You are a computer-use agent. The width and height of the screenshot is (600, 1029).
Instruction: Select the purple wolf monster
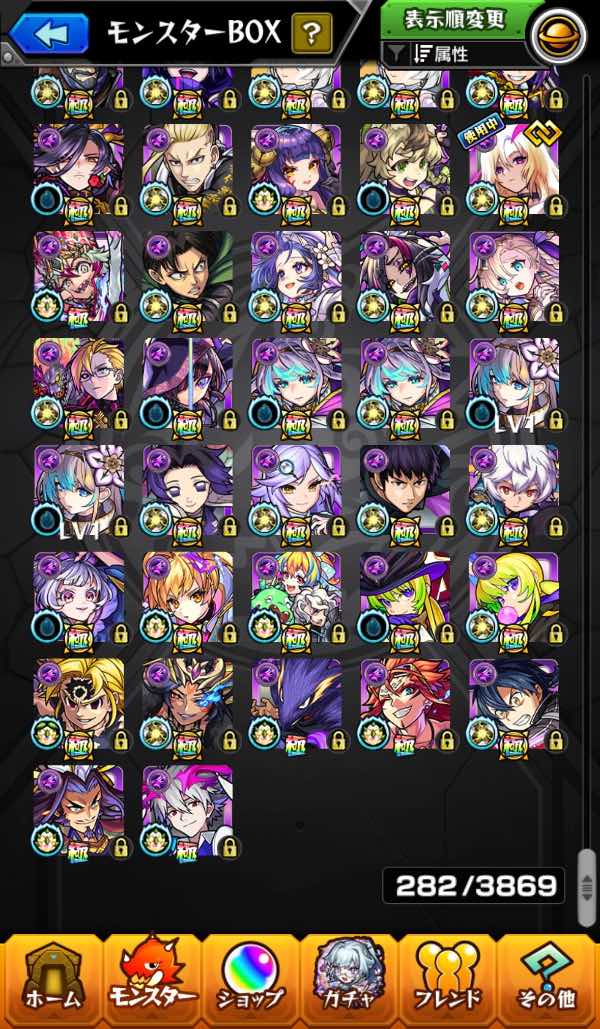click(297, 704)
